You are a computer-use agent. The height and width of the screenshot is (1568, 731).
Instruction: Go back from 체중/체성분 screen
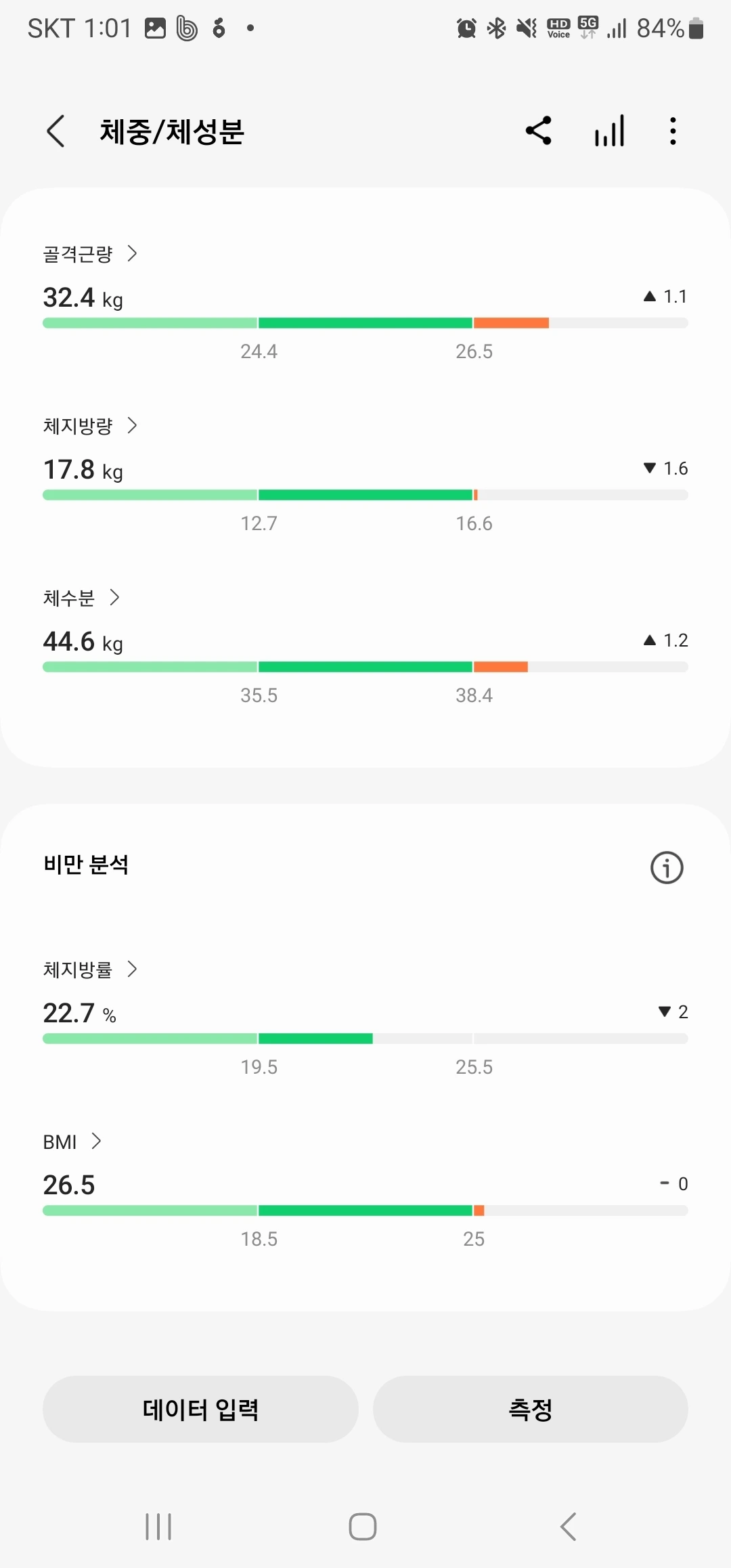[x=56, y=131]
